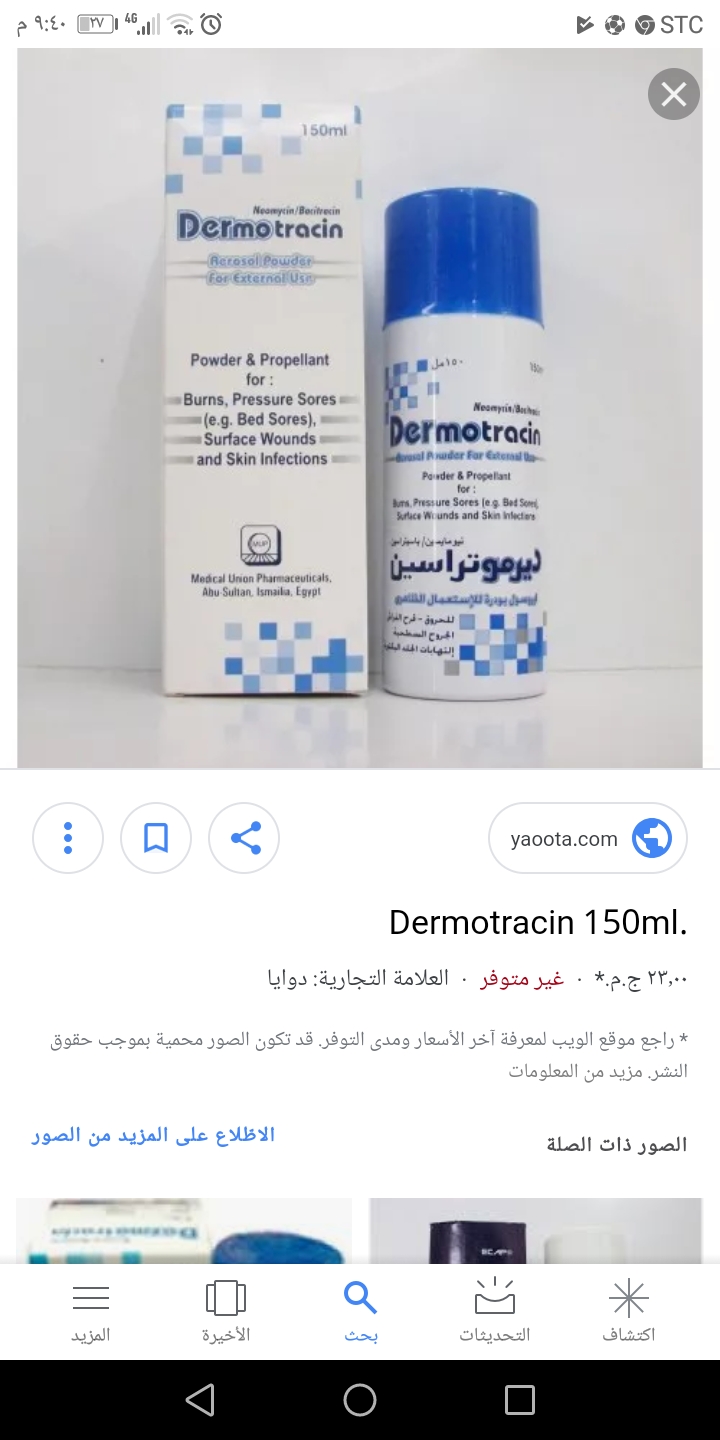Open the related image with blue cap
Image resolution: width=720 pixels, height=1440 pixels.
(x=184, y=1230)
